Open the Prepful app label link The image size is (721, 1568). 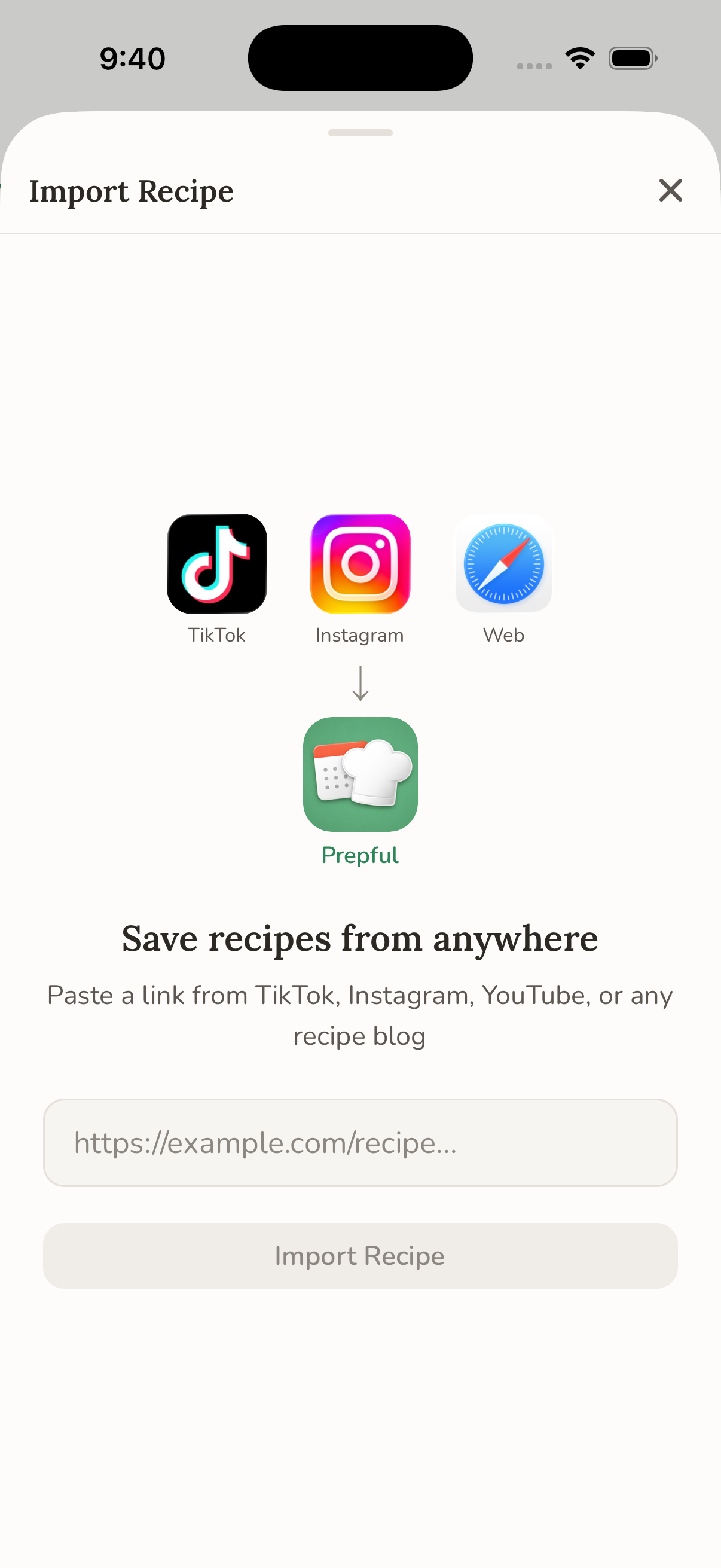360,855
